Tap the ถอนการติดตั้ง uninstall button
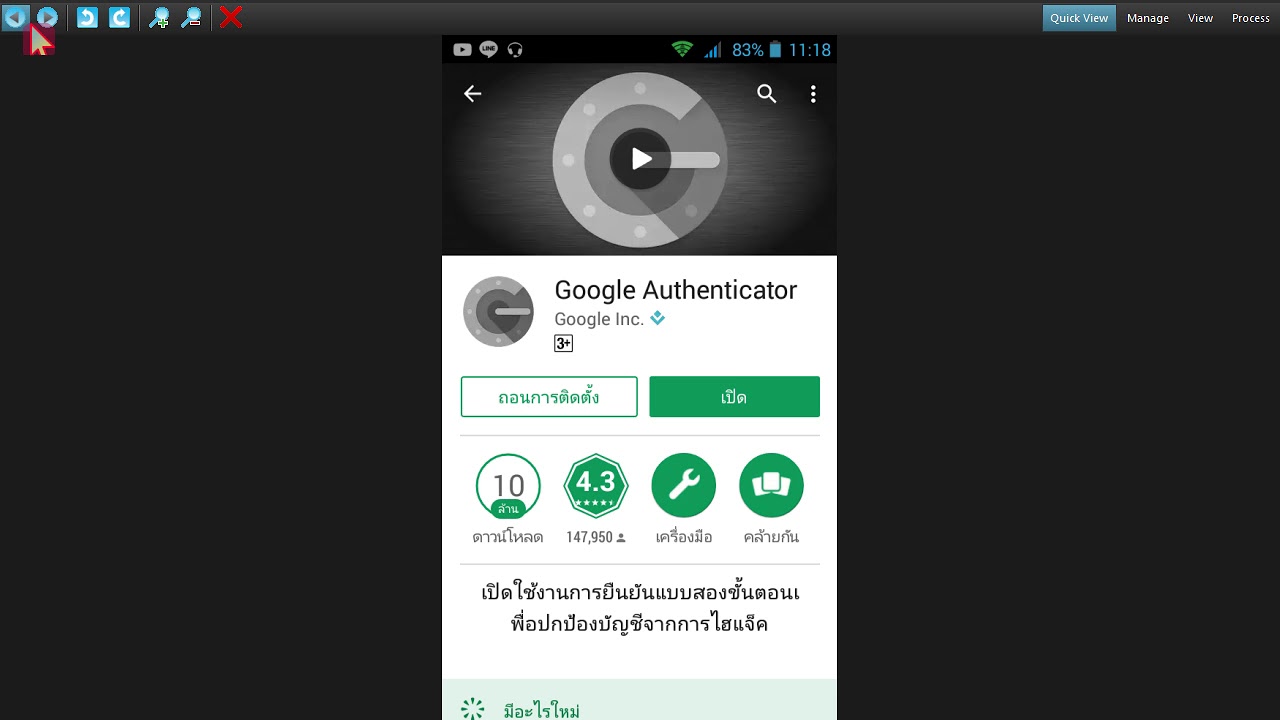 point(549,397)
